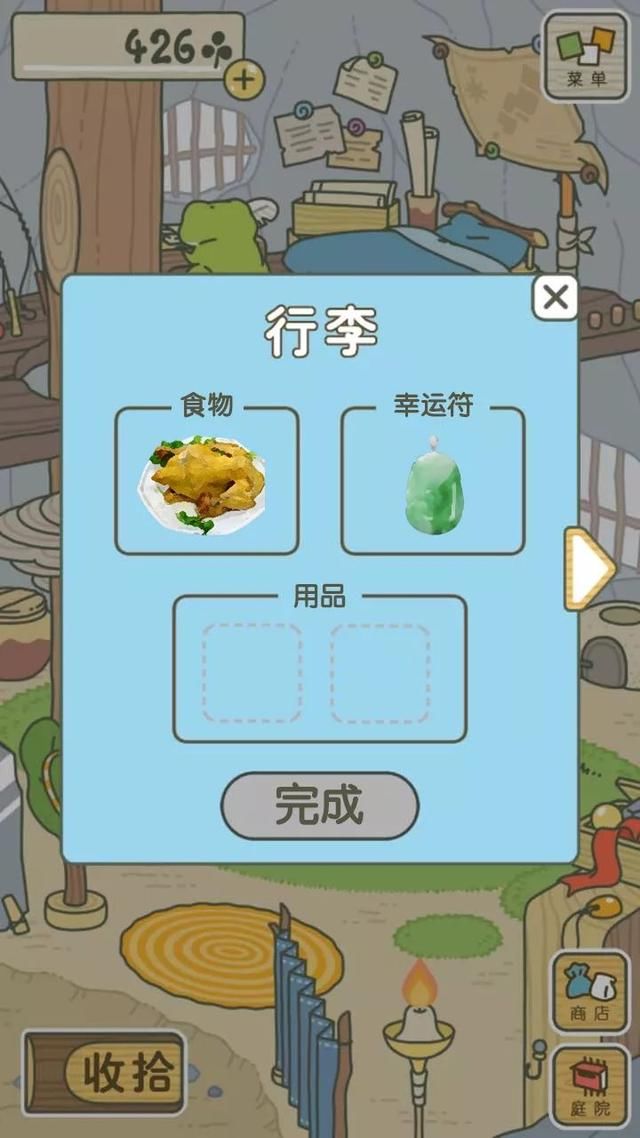Open the 商店 shop
The height and width of the screenshot is (1138, 640).
pyautogui.click(x=590, y=991)
